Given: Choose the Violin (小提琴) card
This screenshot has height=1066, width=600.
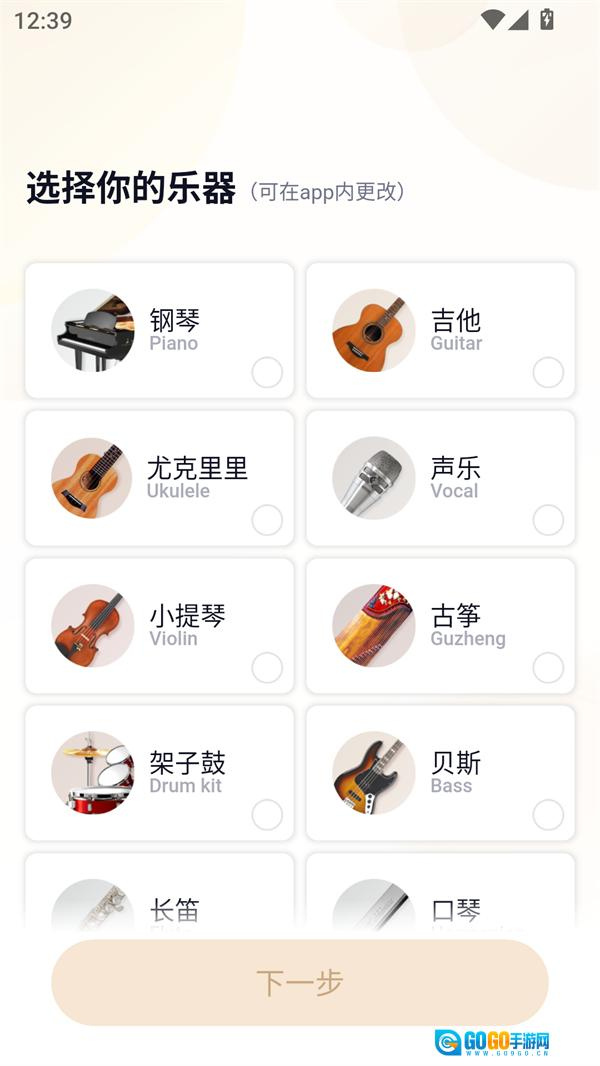Looking at the screenshot, I should 160,626.
